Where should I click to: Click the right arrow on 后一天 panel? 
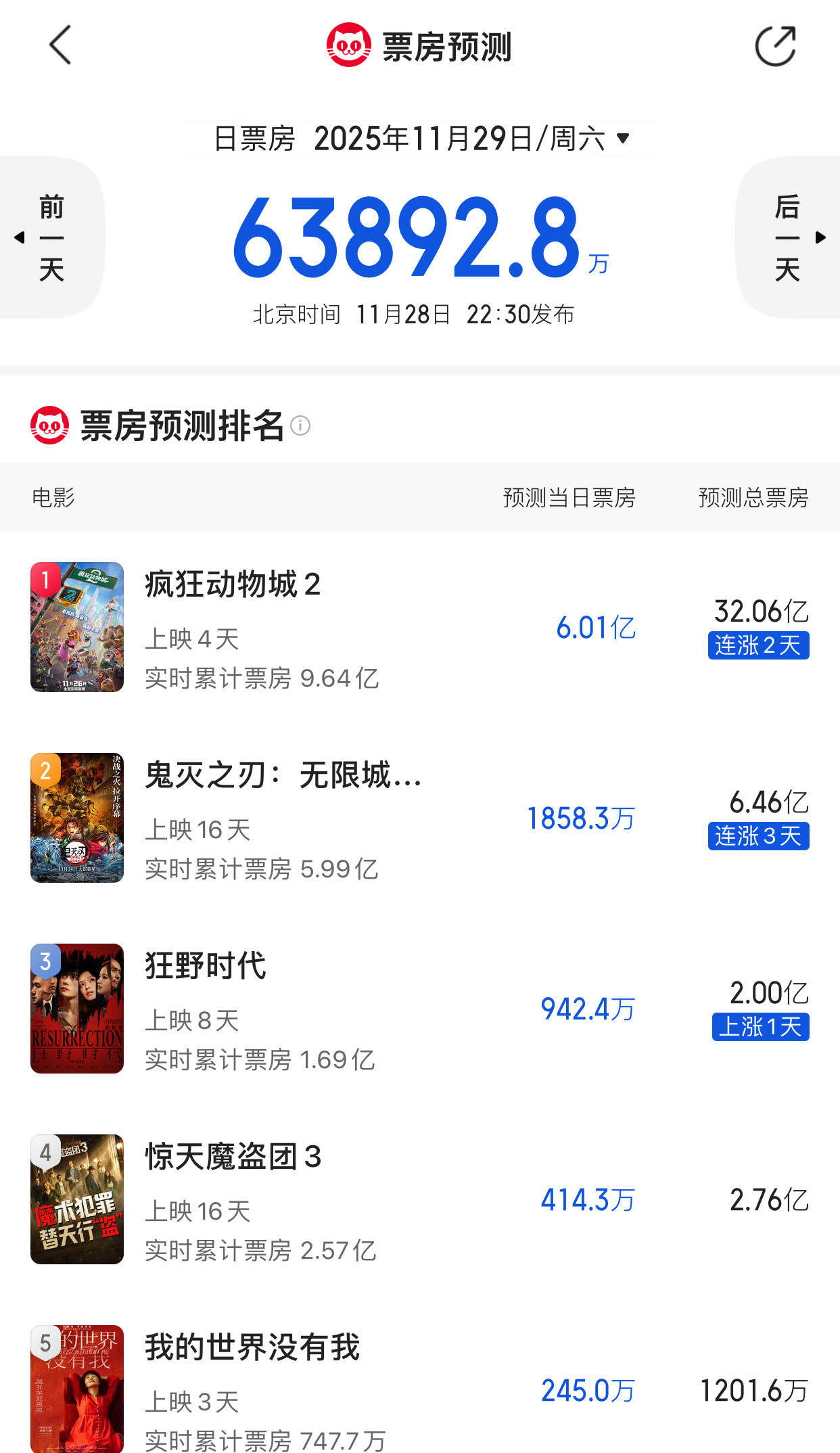(820, 237)
